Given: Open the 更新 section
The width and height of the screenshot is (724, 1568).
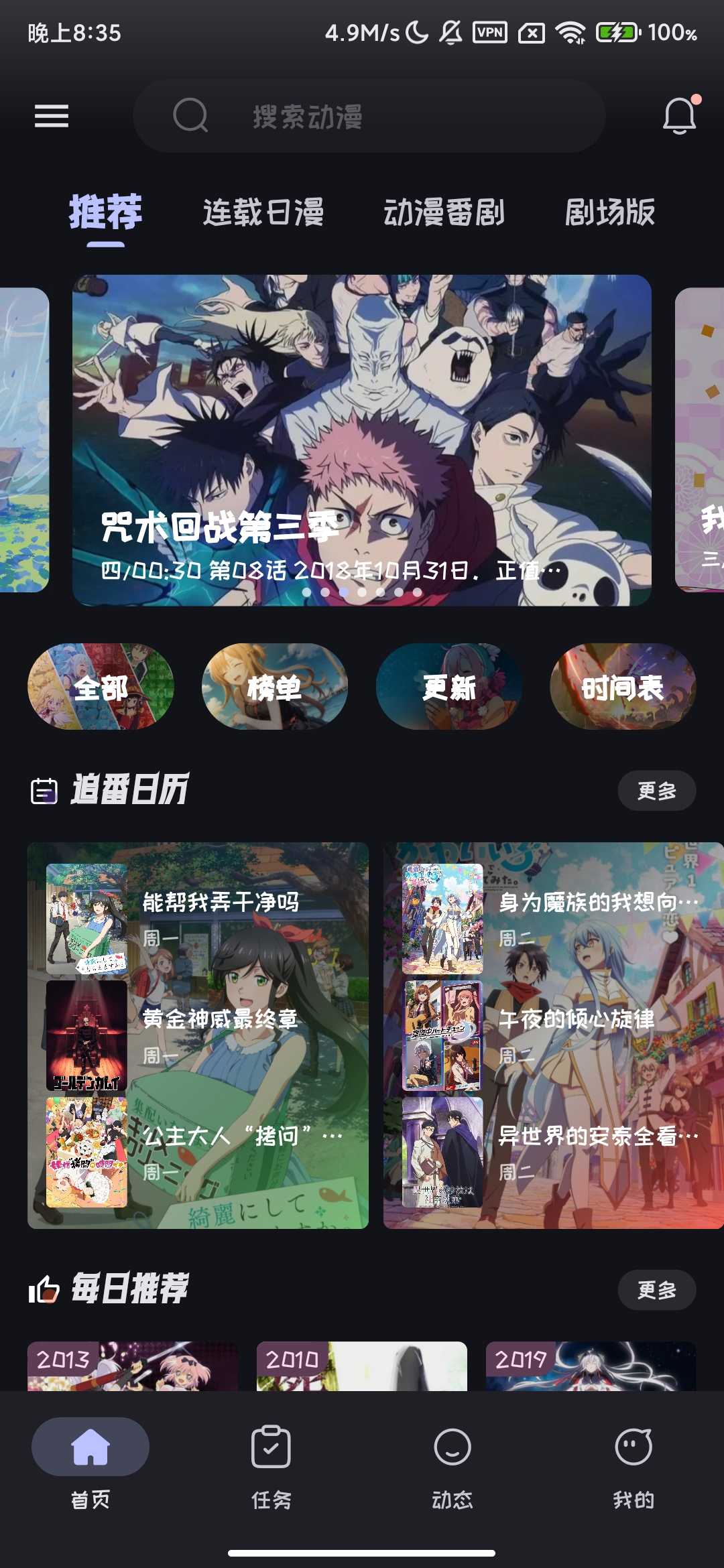Looking at the screenshot, I should pyautogui.click(x=449, y=687).
